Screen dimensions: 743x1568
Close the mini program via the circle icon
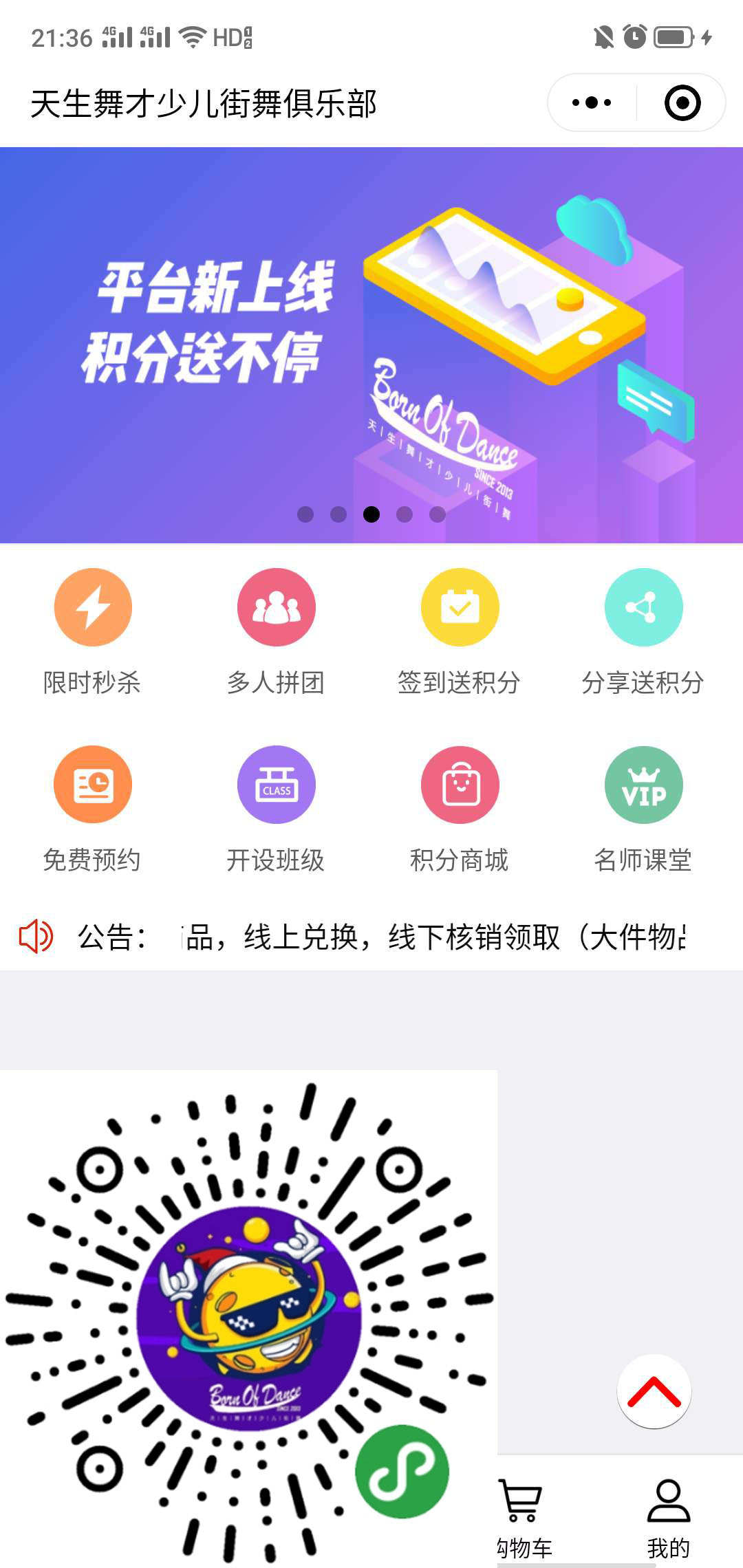(682, 103)
